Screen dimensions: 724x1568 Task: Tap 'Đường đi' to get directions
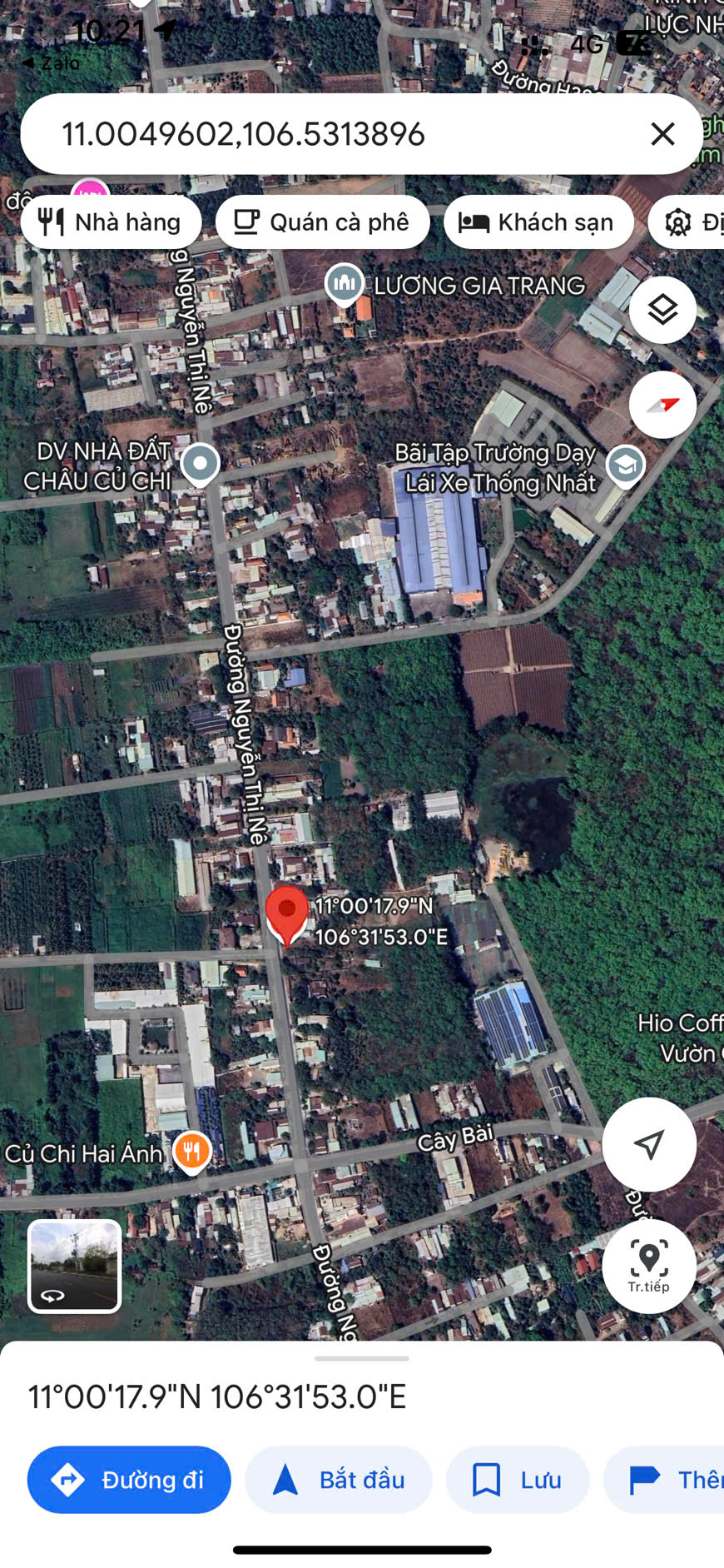pos(129,1480)
